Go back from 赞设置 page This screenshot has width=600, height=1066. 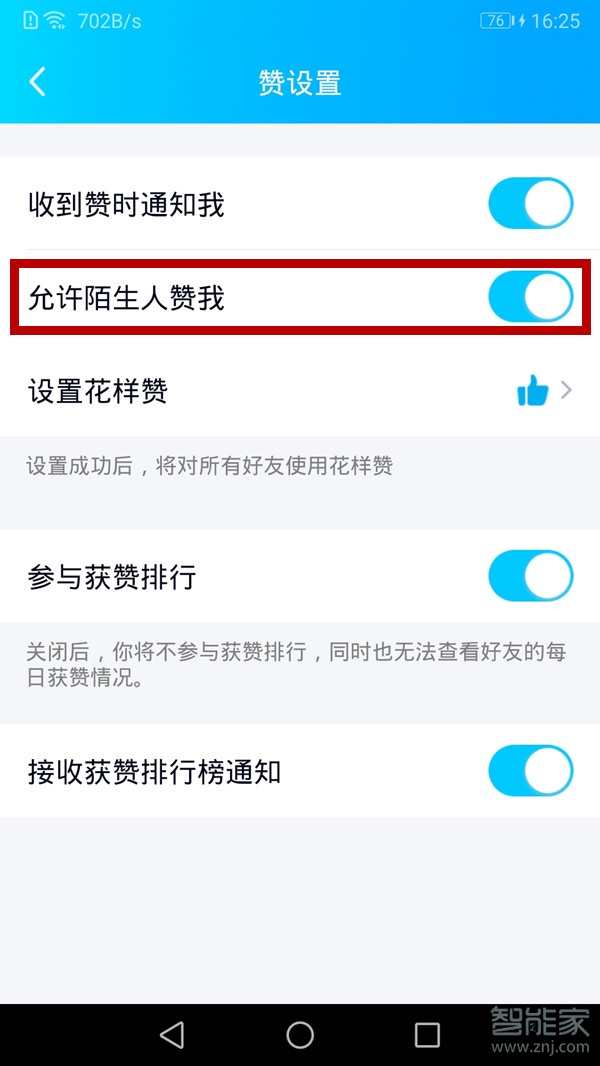(x=38, y=82)
